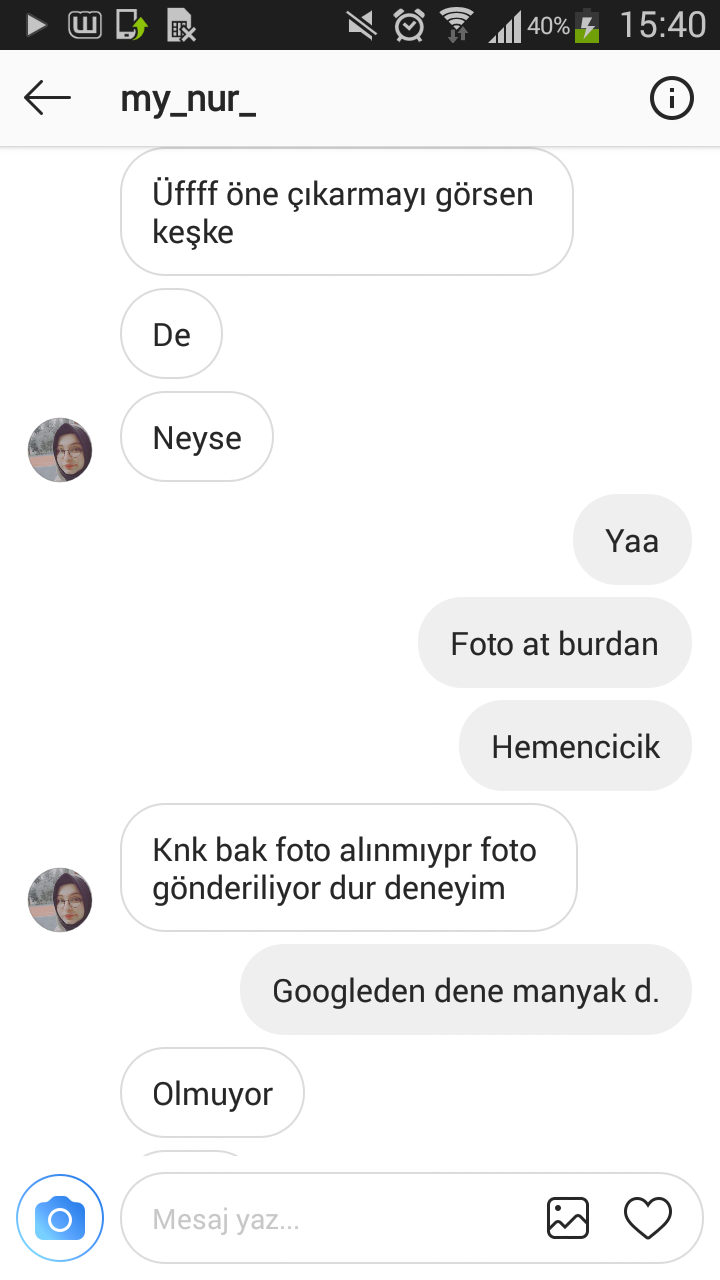The width and height of the screenshot is (720, 1280).
Task: Open my_nur_ profile from header
Action: (x=188, y=99)
